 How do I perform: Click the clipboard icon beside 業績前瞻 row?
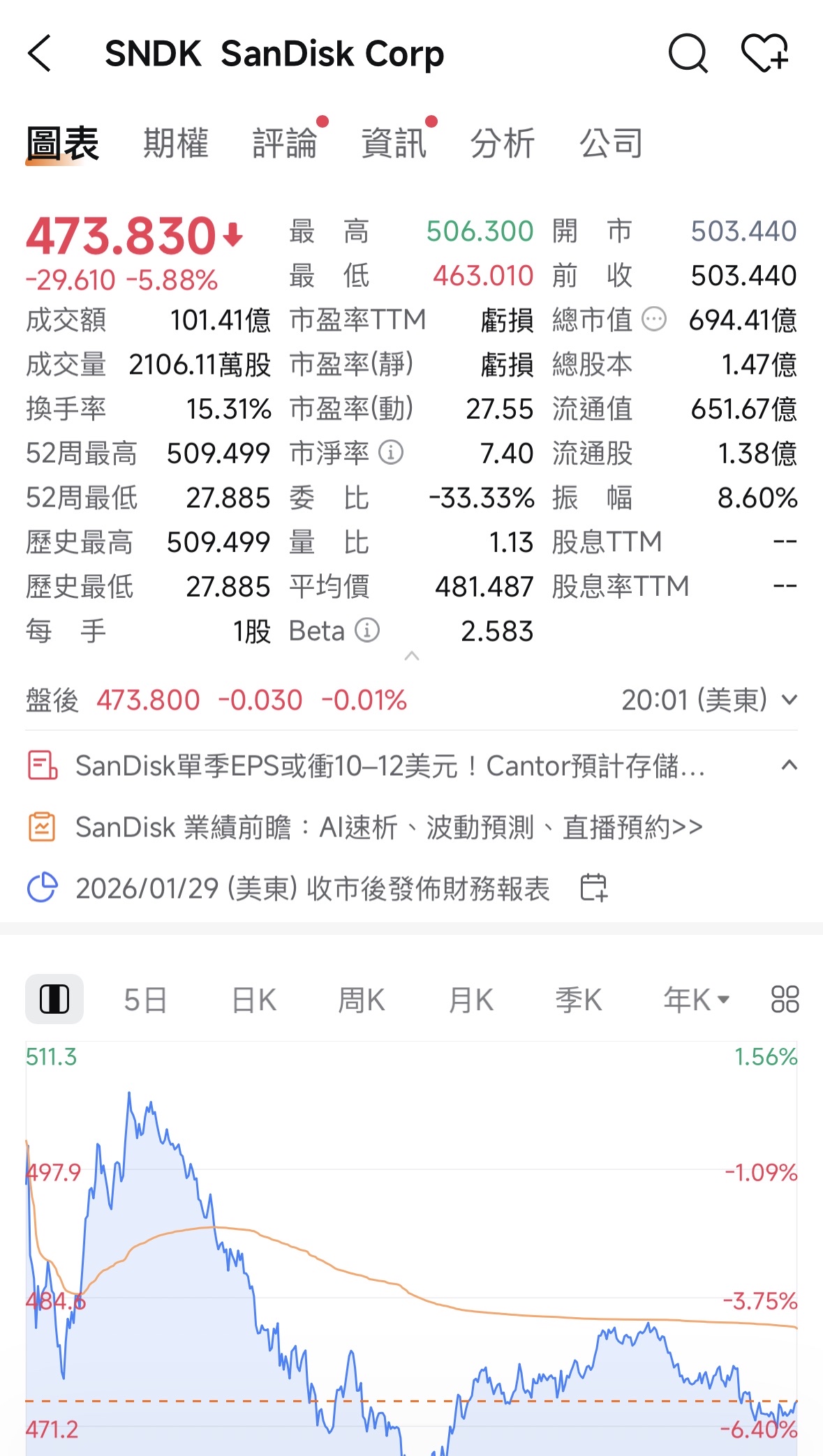click(42, 827)
